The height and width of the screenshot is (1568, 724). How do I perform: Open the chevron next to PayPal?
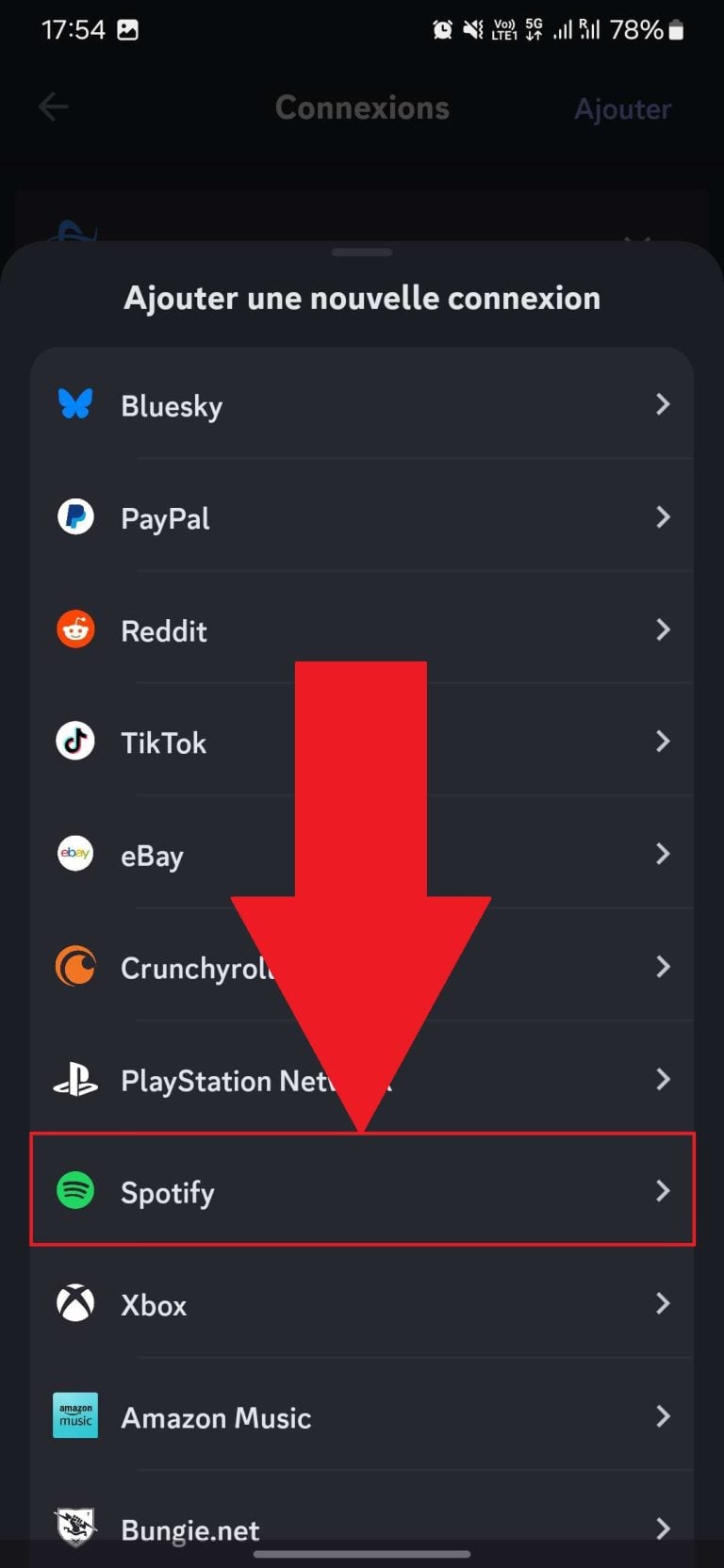(x=663, y=516)
